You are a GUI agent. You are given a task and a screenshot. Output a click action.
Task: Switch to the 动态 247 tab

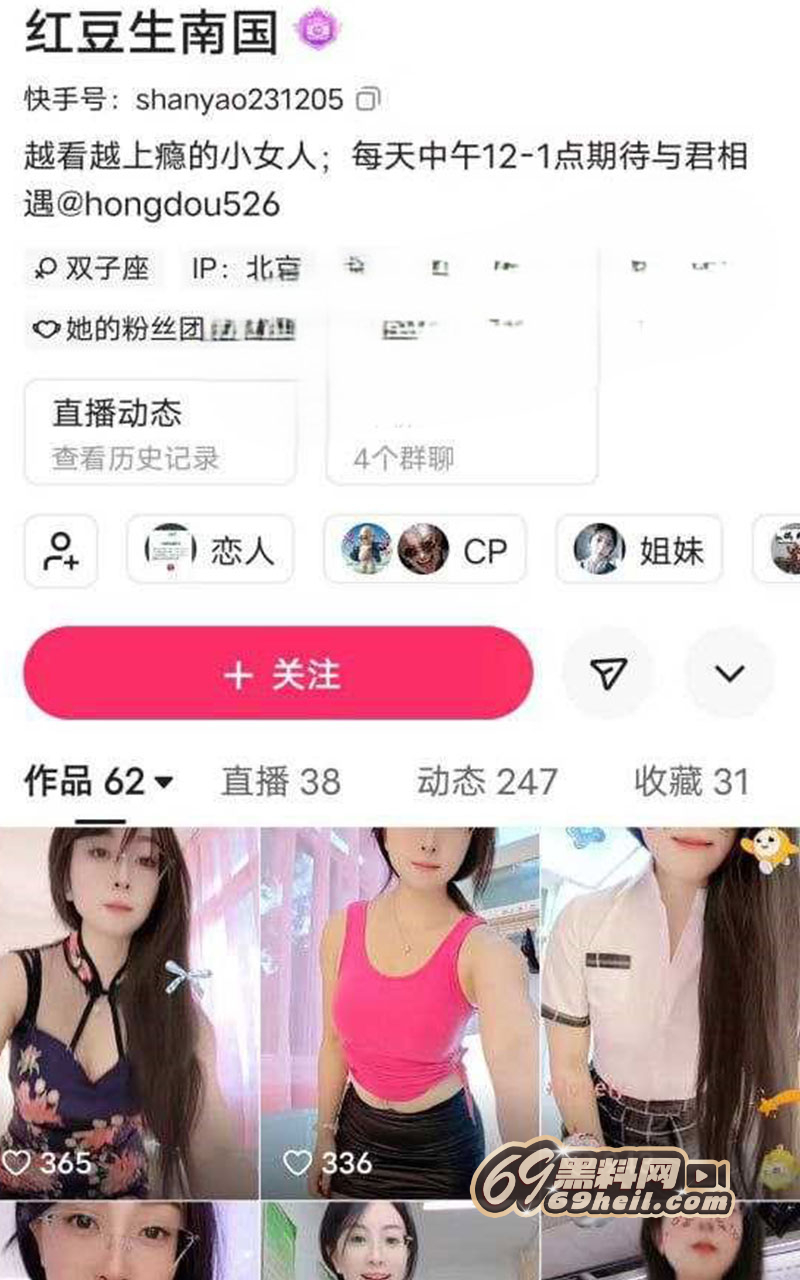(487, 781)
